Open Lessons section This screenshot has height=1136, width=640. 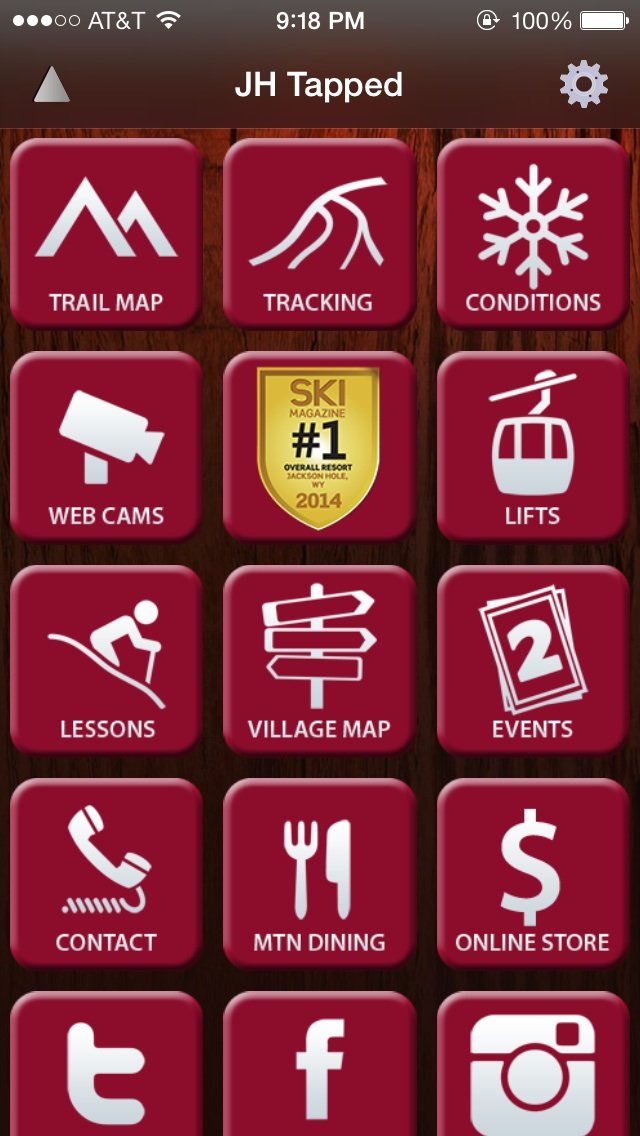coord(106,660)
